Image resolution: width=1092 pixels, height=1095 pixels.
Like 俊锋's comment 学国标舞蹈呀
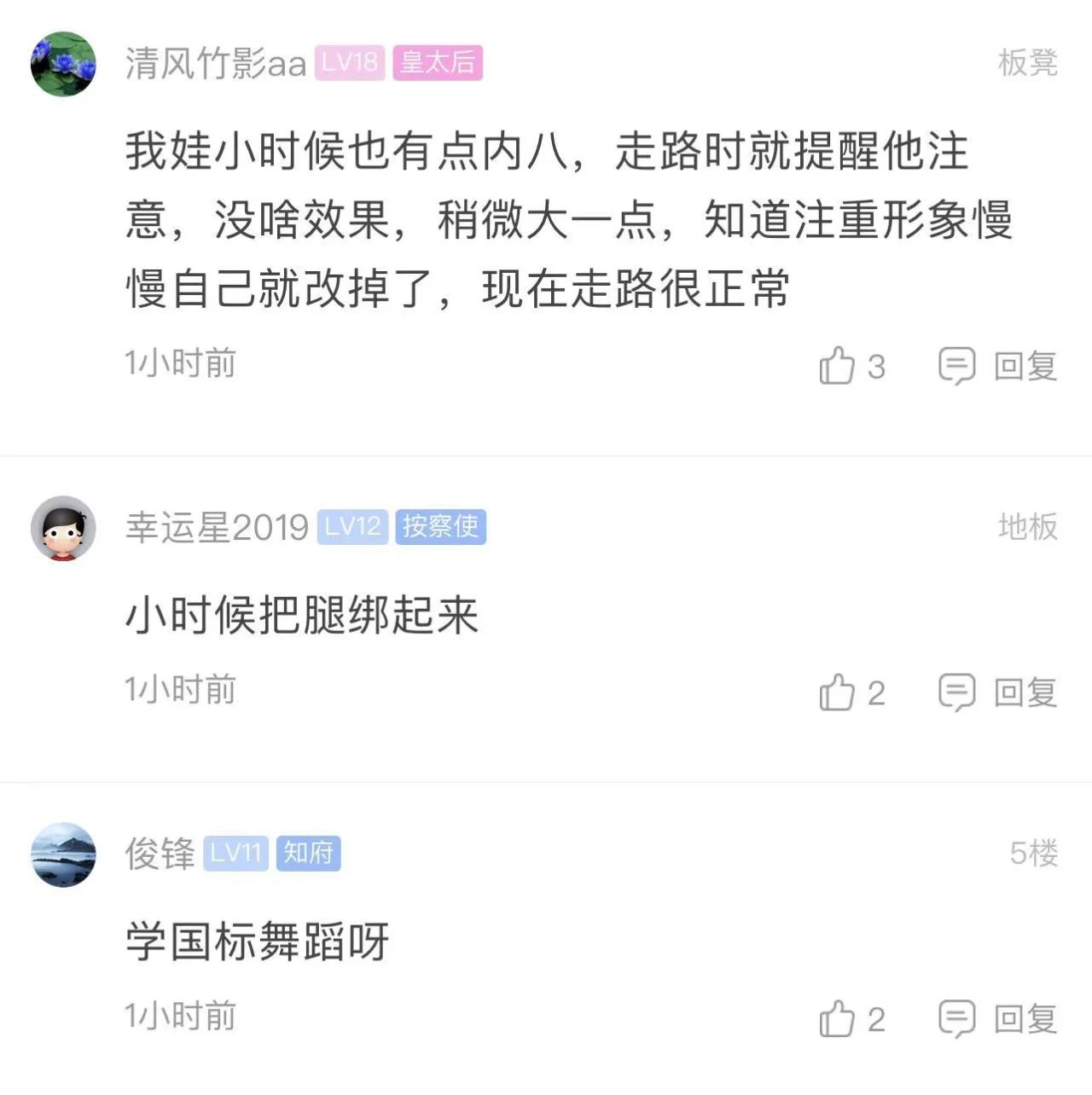click(837, 1019)
